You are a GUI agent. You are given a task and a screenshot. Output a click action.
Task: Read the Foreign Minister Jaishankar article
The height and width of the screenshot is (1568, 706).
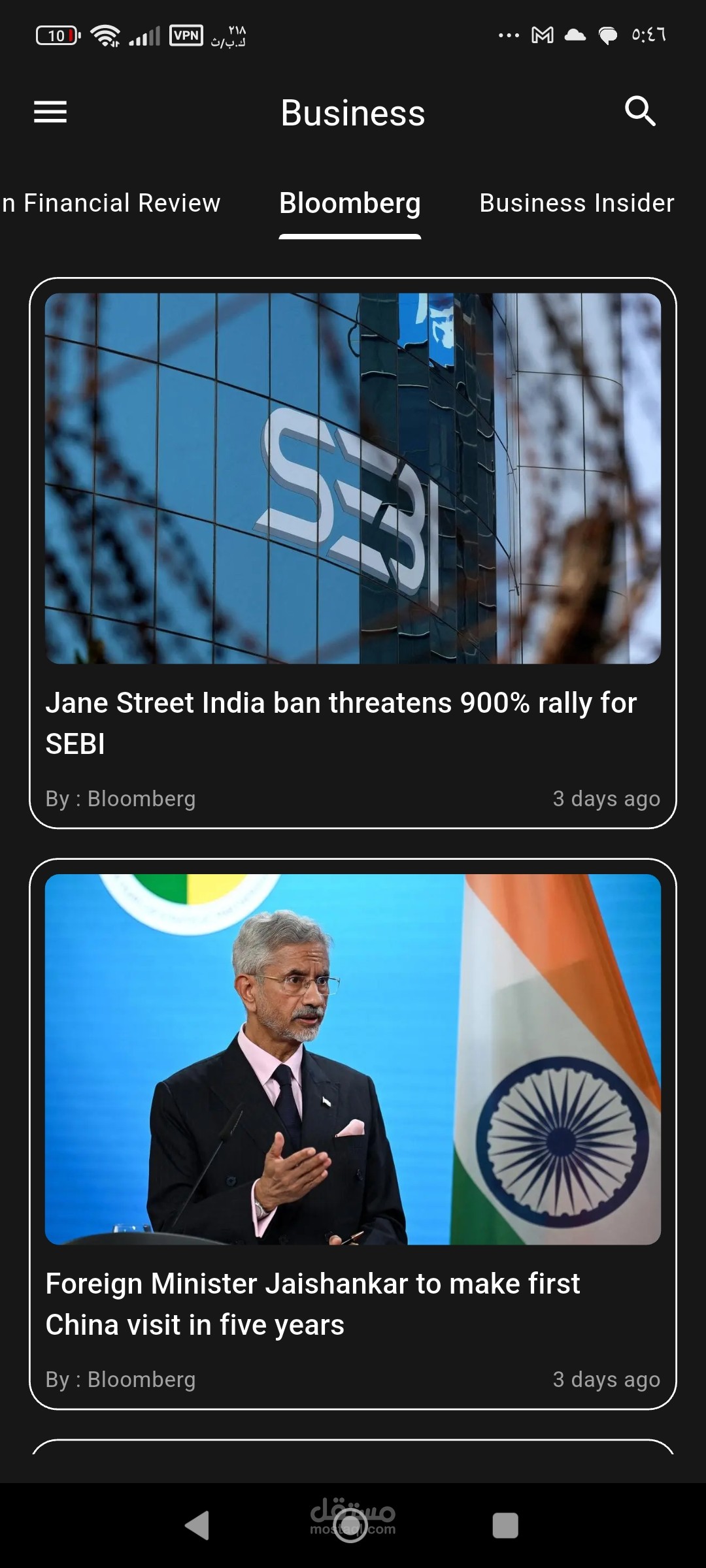point(353,1134)
